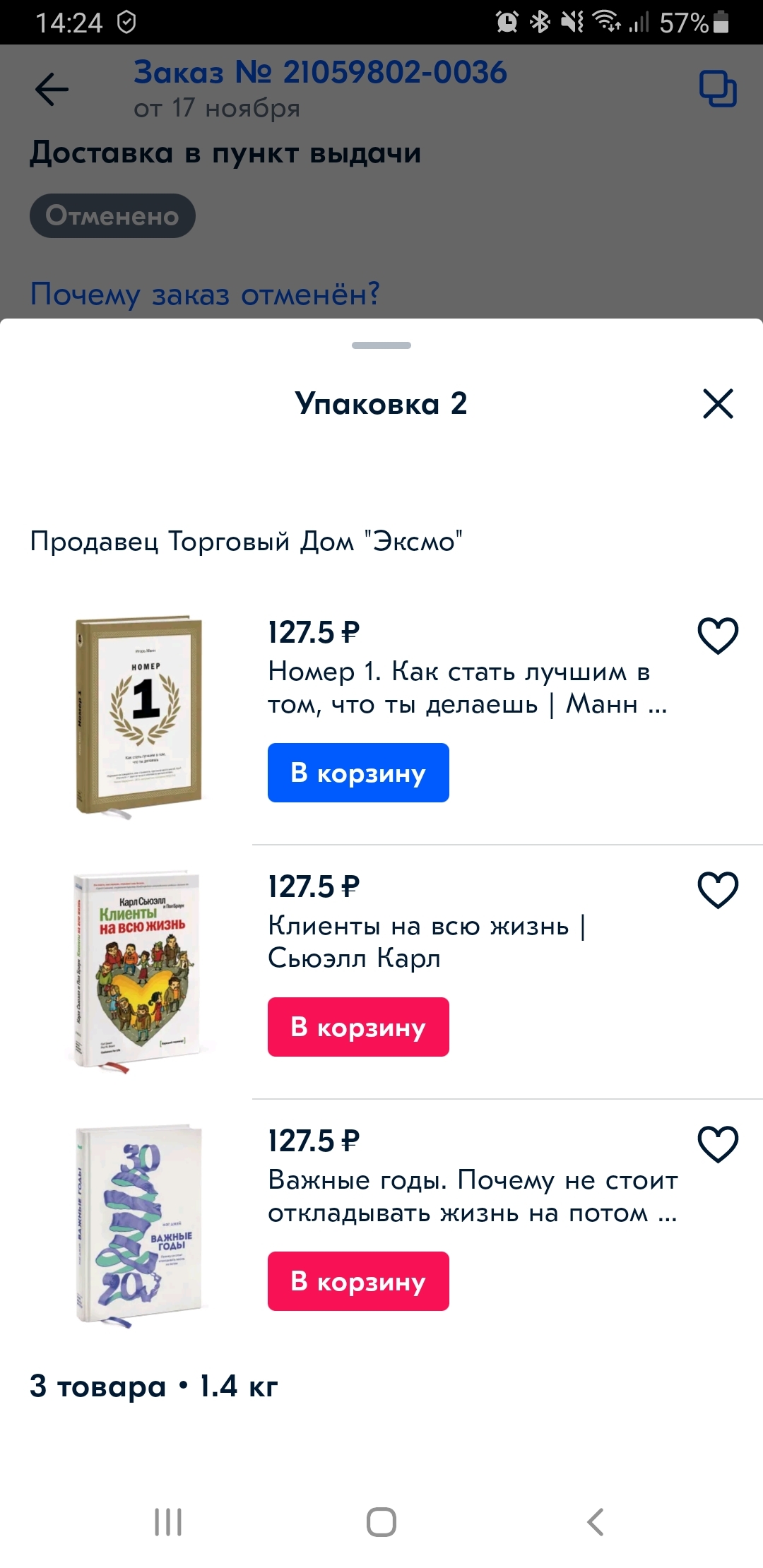Add Номер 1 book to cart
763x1568 pixels.
tap(358, 773)
